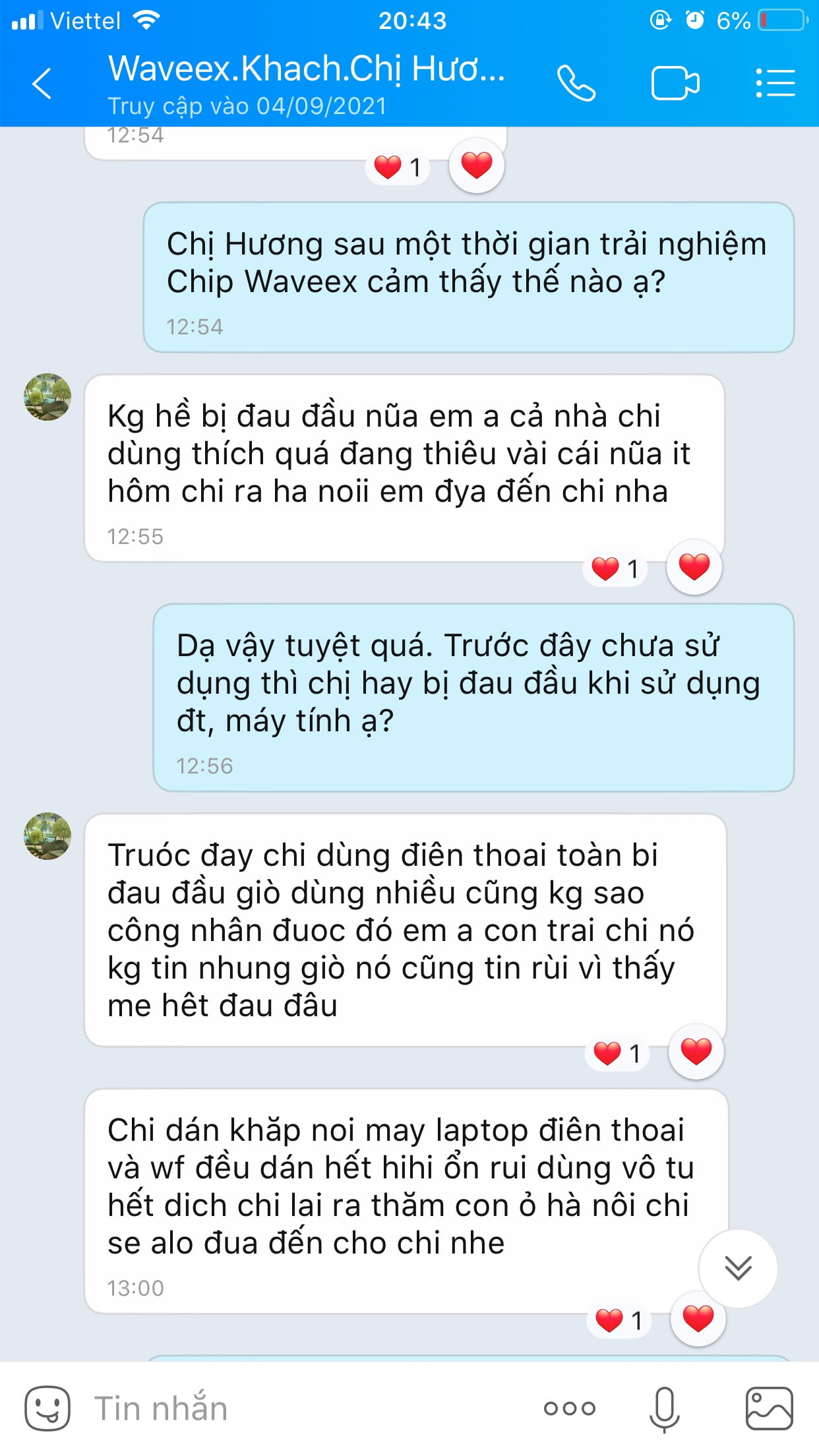Open the photo gallery picker
The image size is (819, 1456).
coord(769,1408)
